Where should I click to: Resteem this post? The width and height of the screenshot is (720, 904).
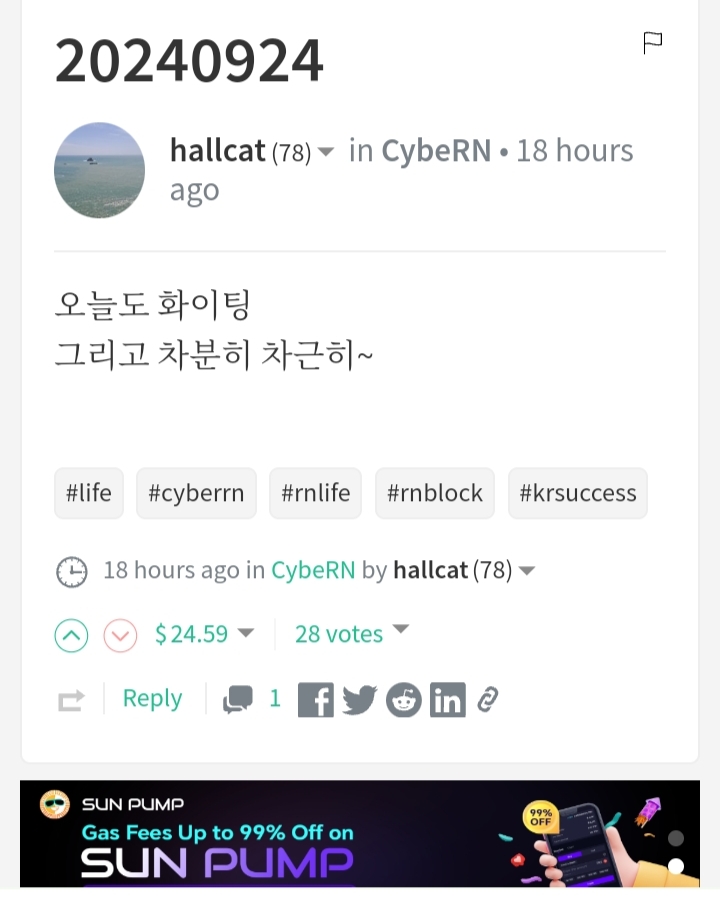coord(71,700)
